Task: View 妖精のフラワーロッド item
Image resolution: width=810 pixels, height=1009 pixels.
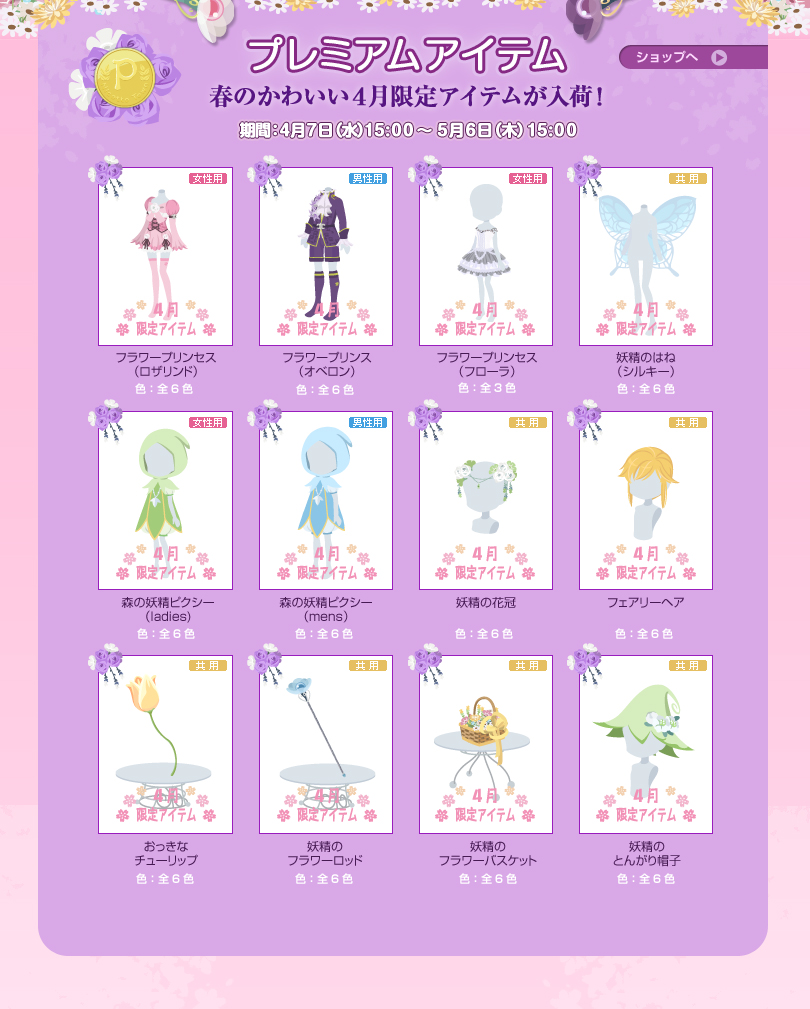Action: [326, 744]
